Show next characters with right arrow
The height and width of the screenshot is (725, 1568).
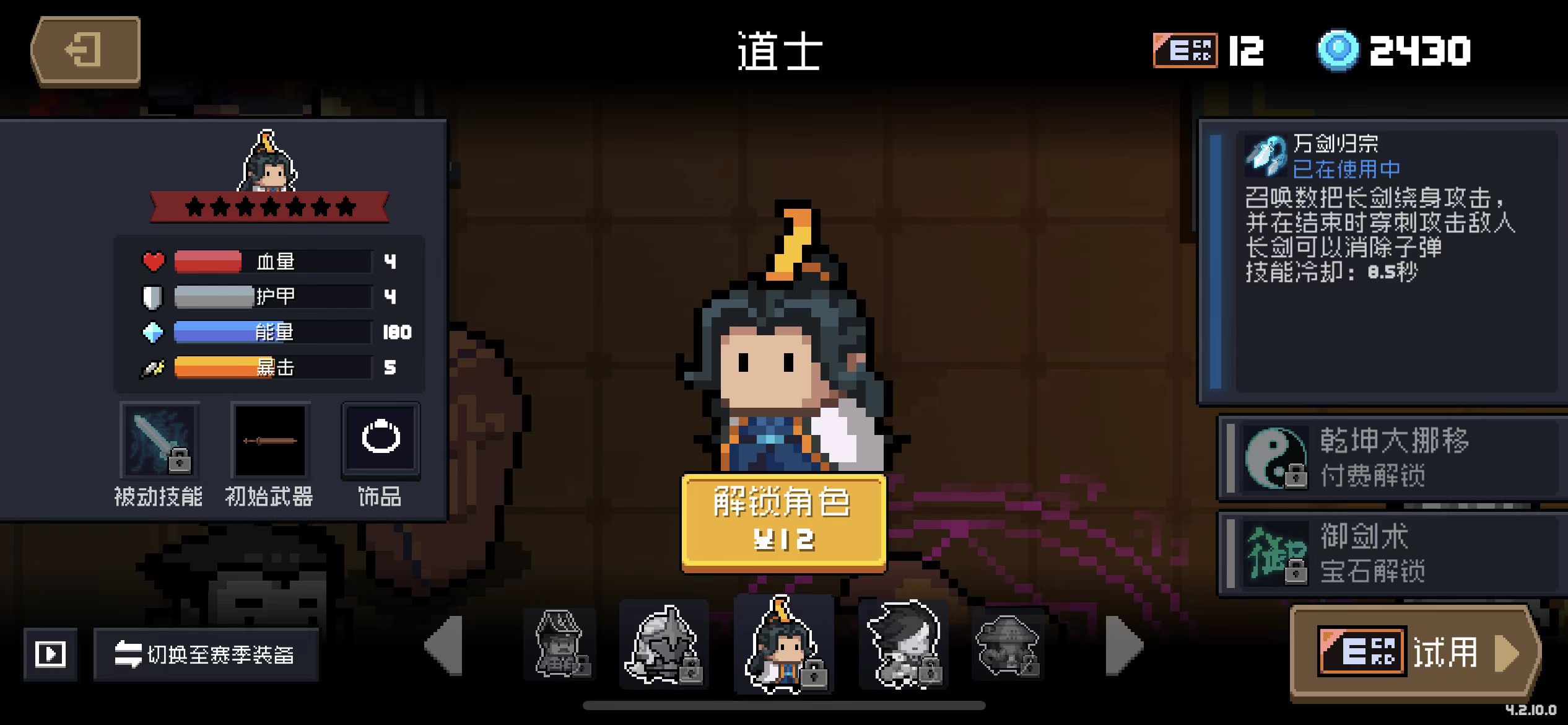pyautogui.click(x=1123, y=645)
